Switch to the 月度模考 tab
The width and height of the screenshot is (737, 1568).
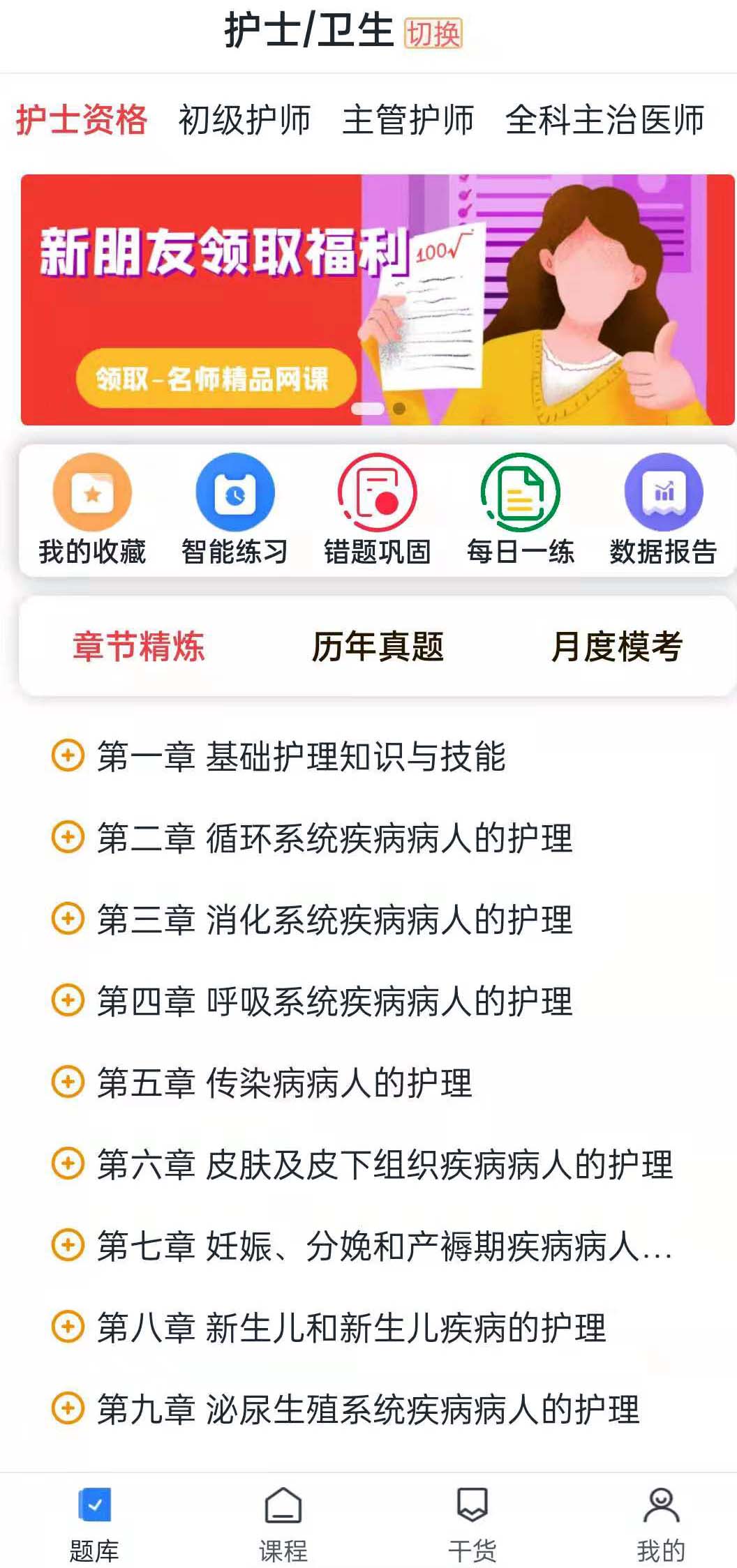tap(616, 646)
